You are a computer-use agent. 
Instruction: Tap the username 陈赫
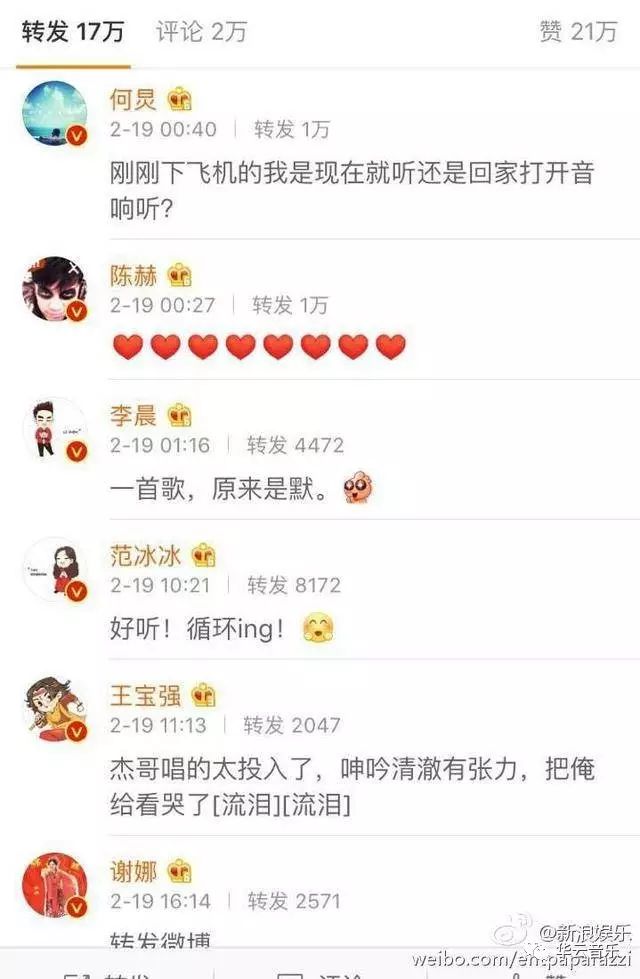coord(134,275)
